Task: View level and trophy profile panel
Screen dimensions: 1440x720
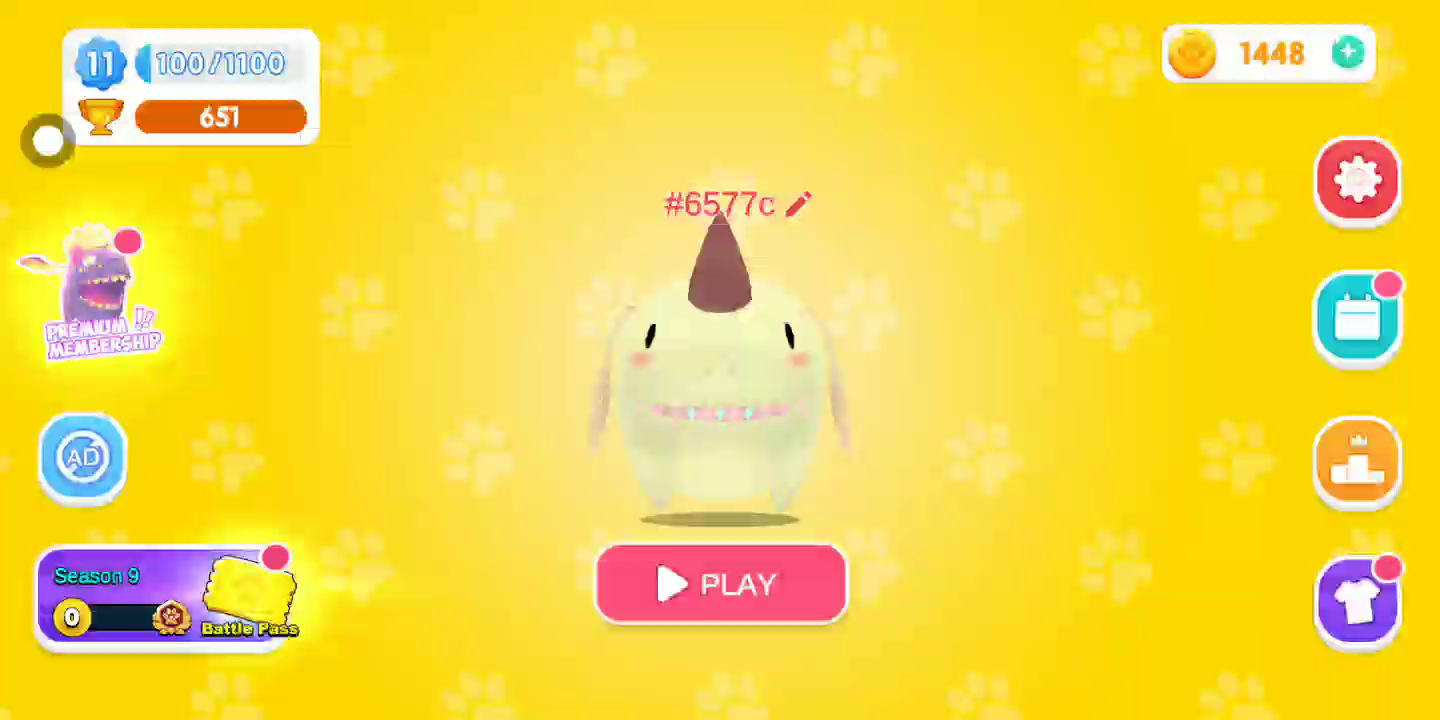Action: click(x=191, y=88)
